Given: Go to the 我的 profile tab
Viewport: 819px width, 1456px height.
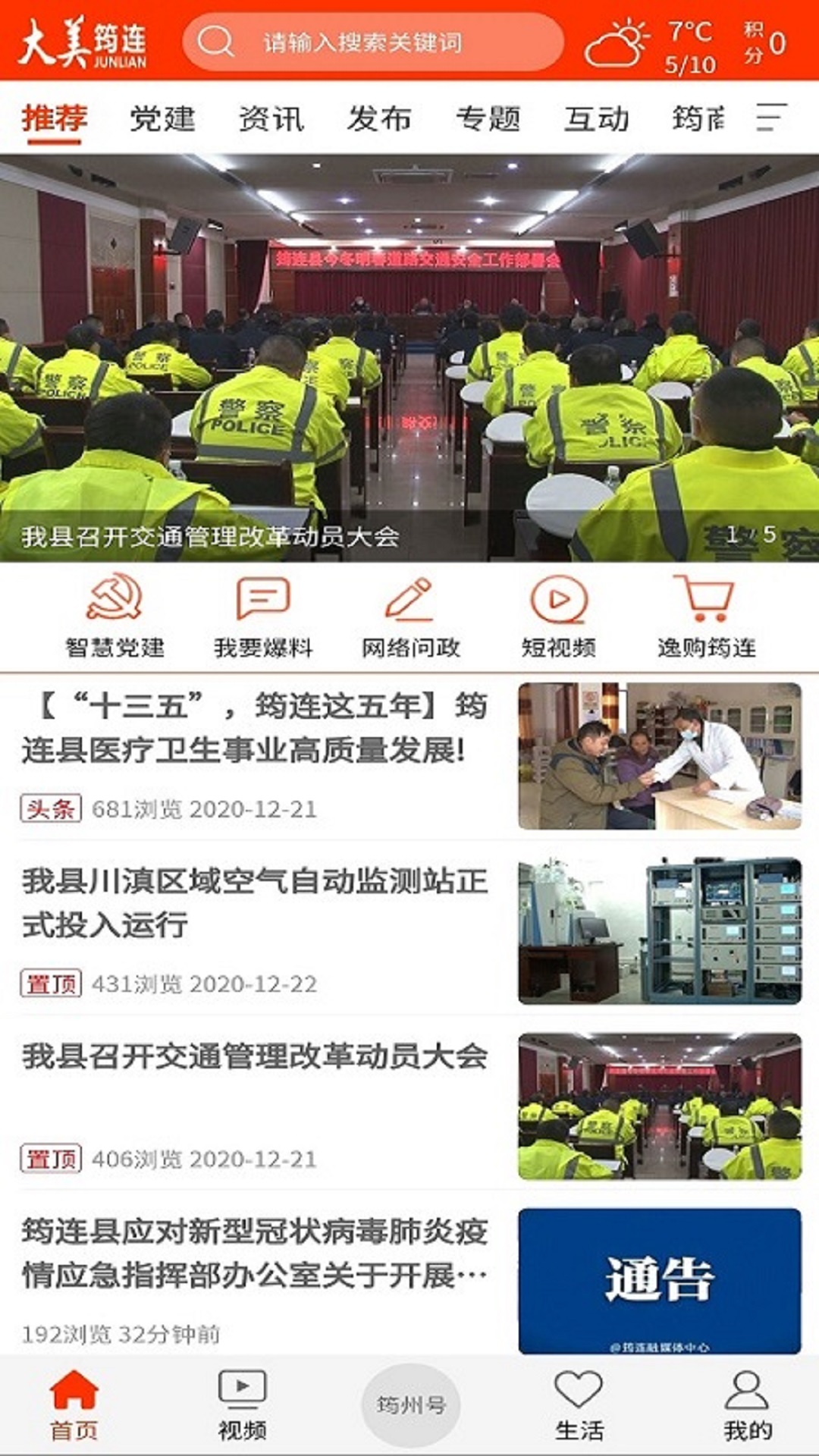Looking at the screenshot, I should 747,1405.
